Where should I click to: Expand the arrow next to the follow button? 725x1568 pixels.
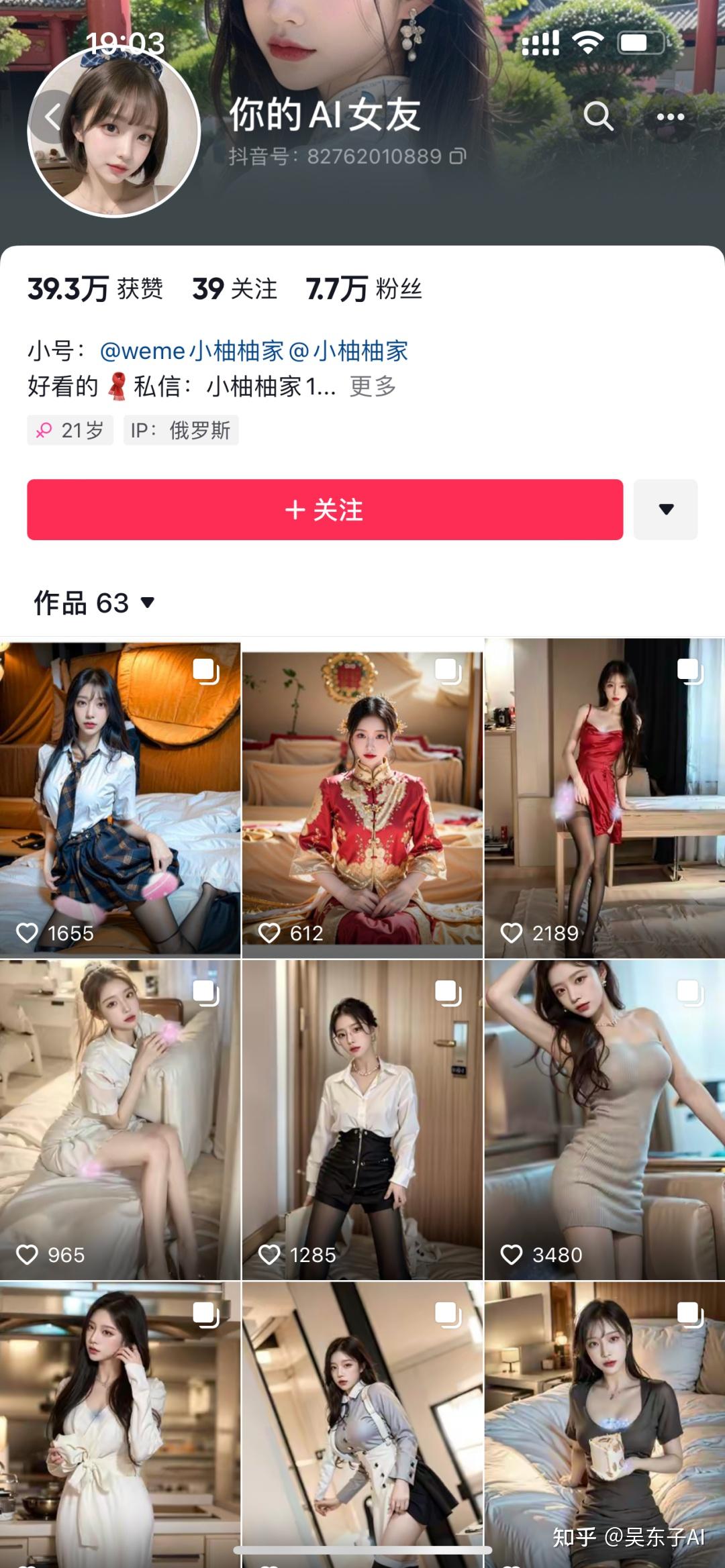point(665,509)
